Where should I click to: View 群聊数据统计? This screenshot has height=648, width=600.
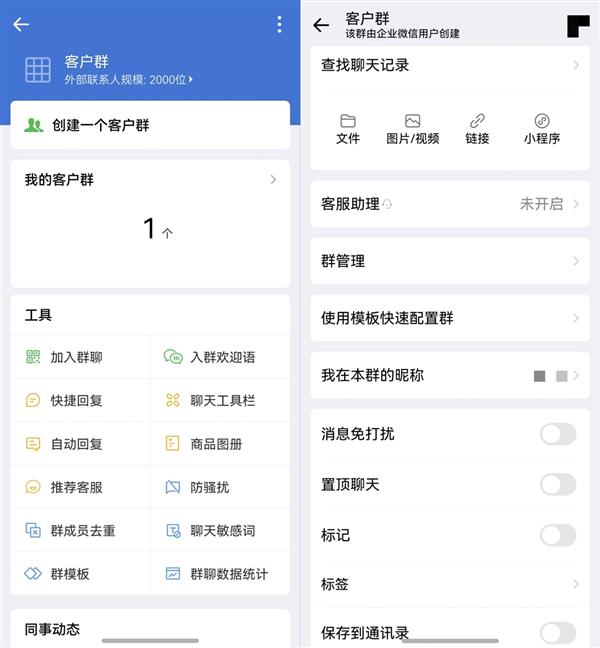228,574
